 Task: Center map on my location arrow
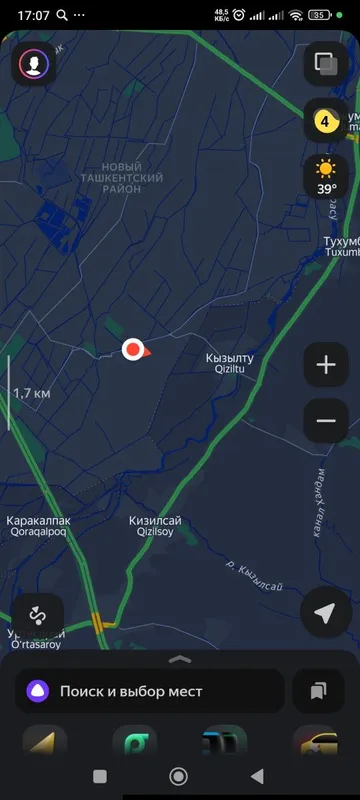[326, 612]
